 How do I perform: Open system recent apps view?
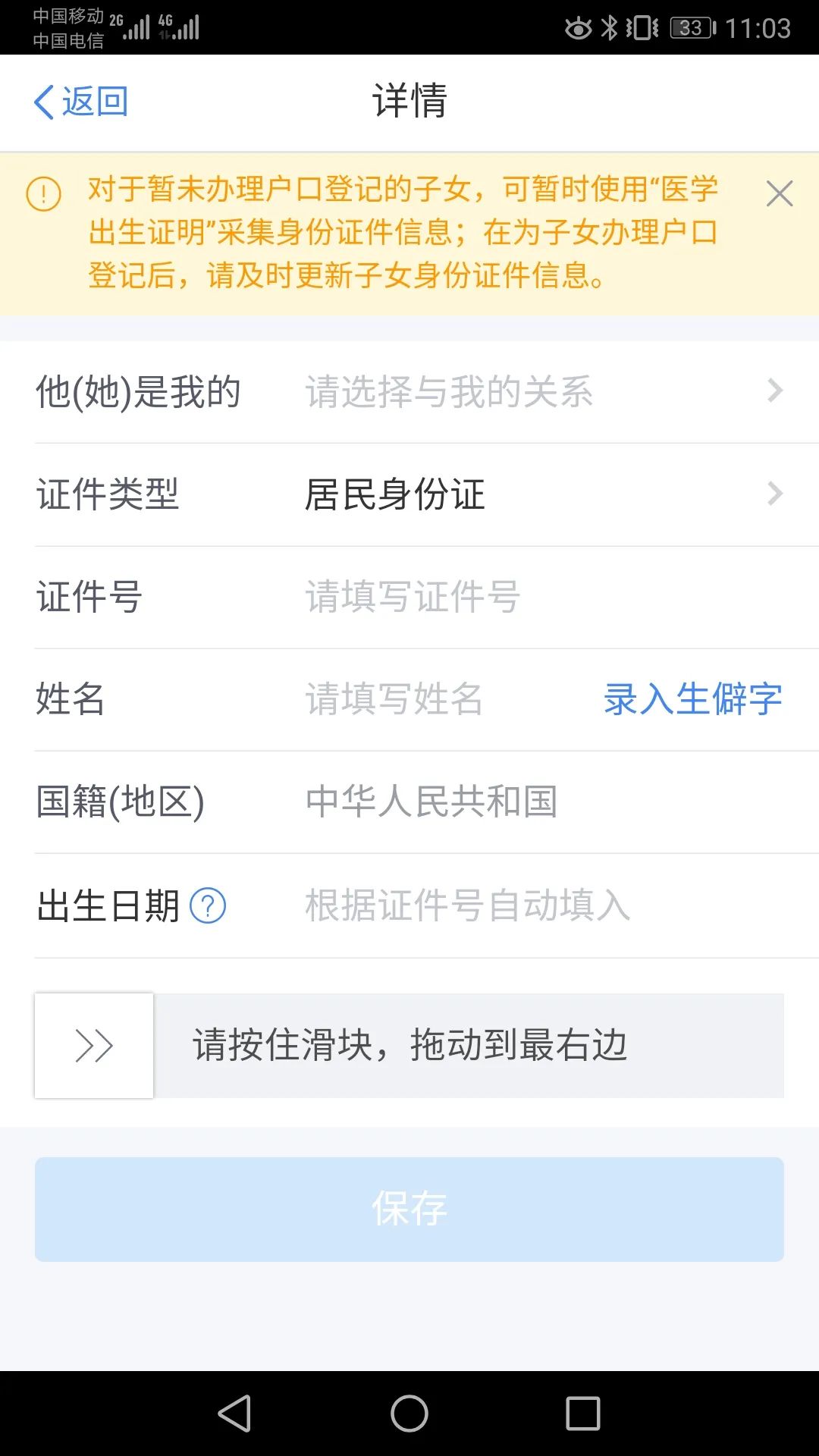click(582, 1414)
